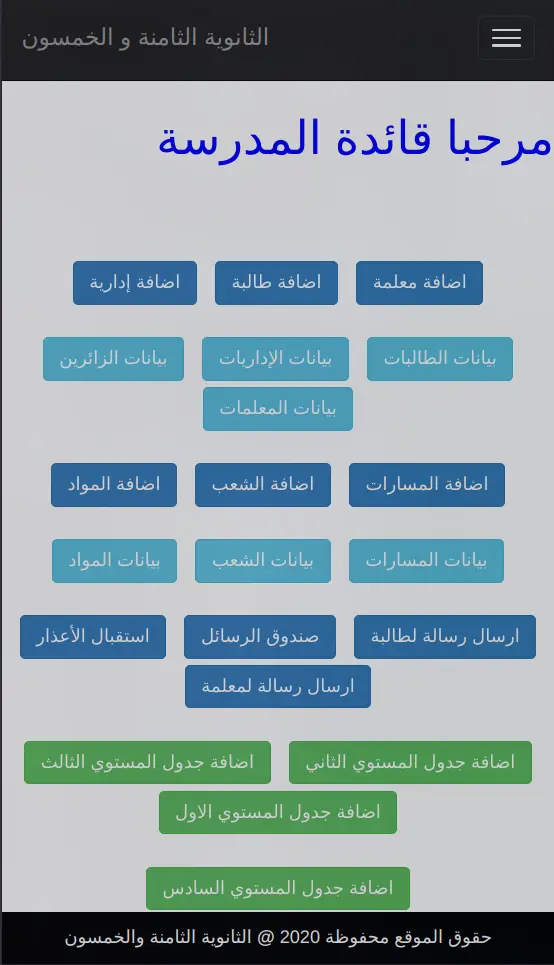Open اضافة المواد

click(x=114, y=485)
